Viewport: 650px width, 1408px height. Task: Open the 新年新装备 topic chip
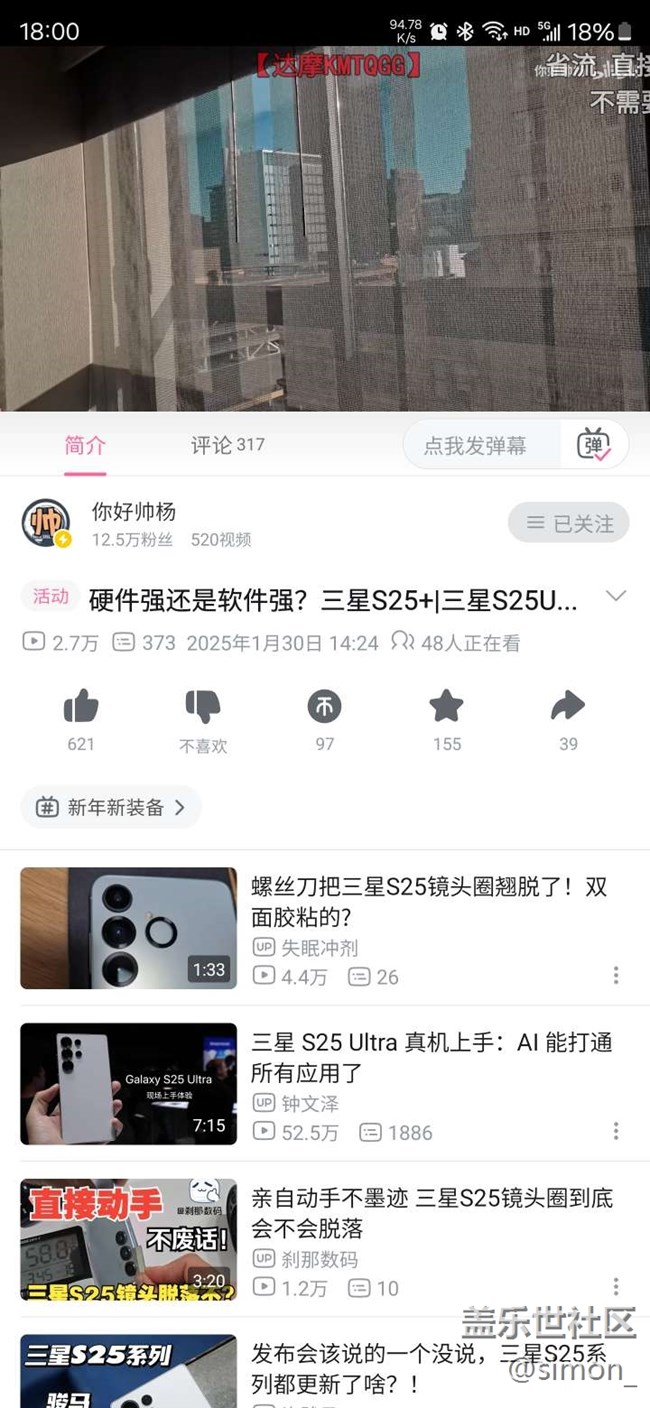click(x=111, y=807)
